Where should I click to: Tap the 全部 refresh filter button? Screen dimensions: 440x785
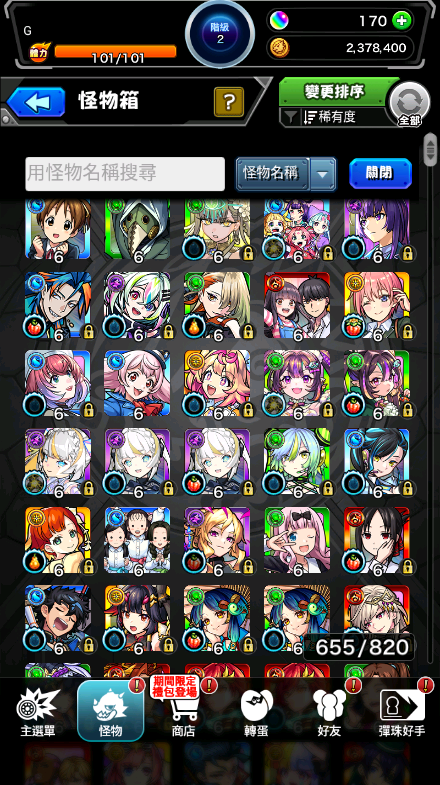409,104
